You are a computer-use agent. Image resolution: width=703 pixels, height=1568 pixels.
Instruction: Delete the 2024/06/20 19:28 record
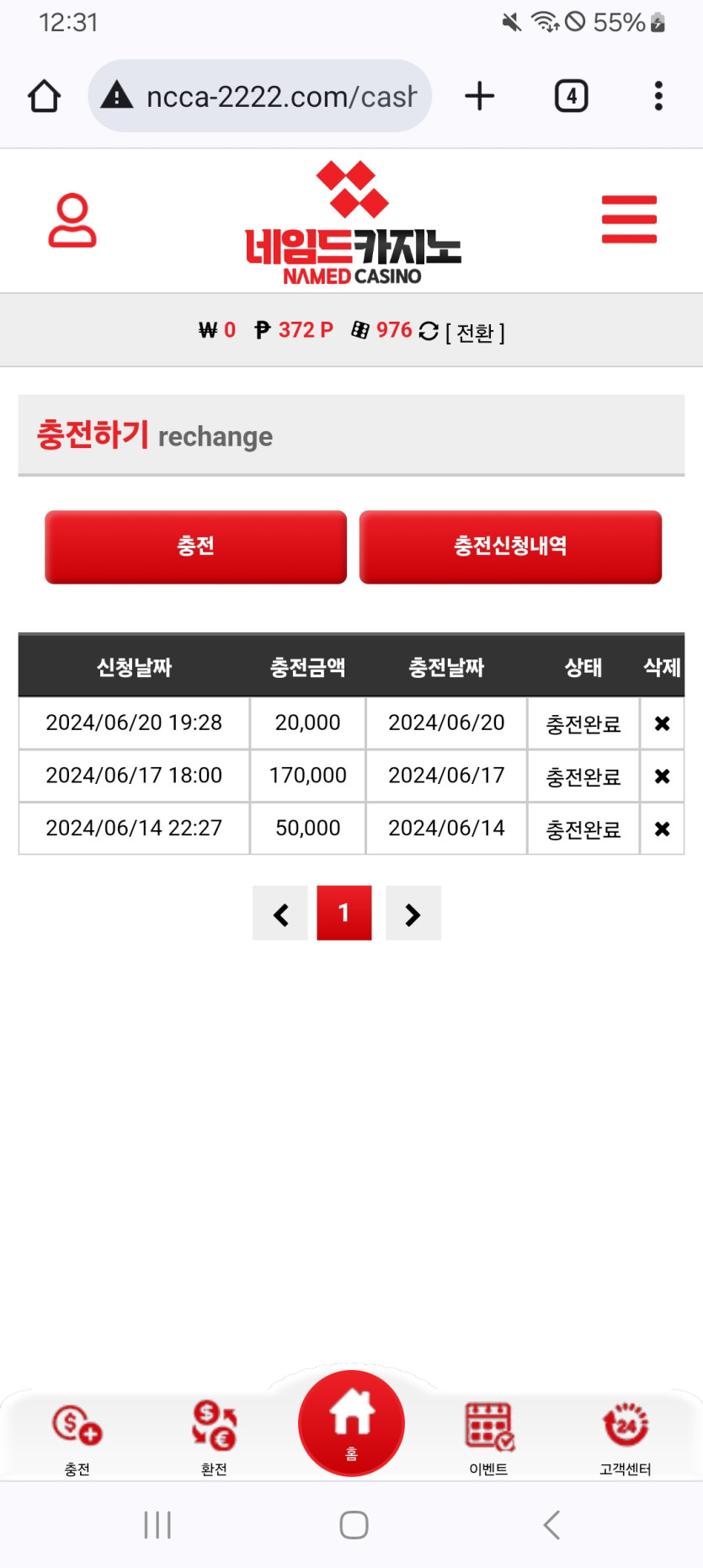coord(662,723)
